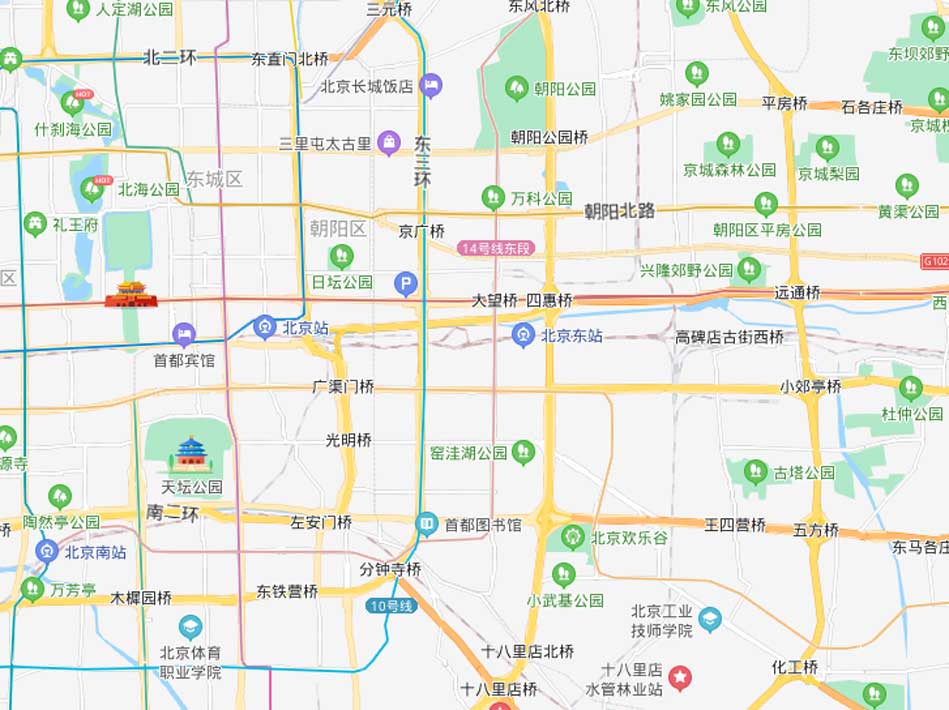Select the 日坛公园 park marker

pyautogui.click(x=342, y=256)
